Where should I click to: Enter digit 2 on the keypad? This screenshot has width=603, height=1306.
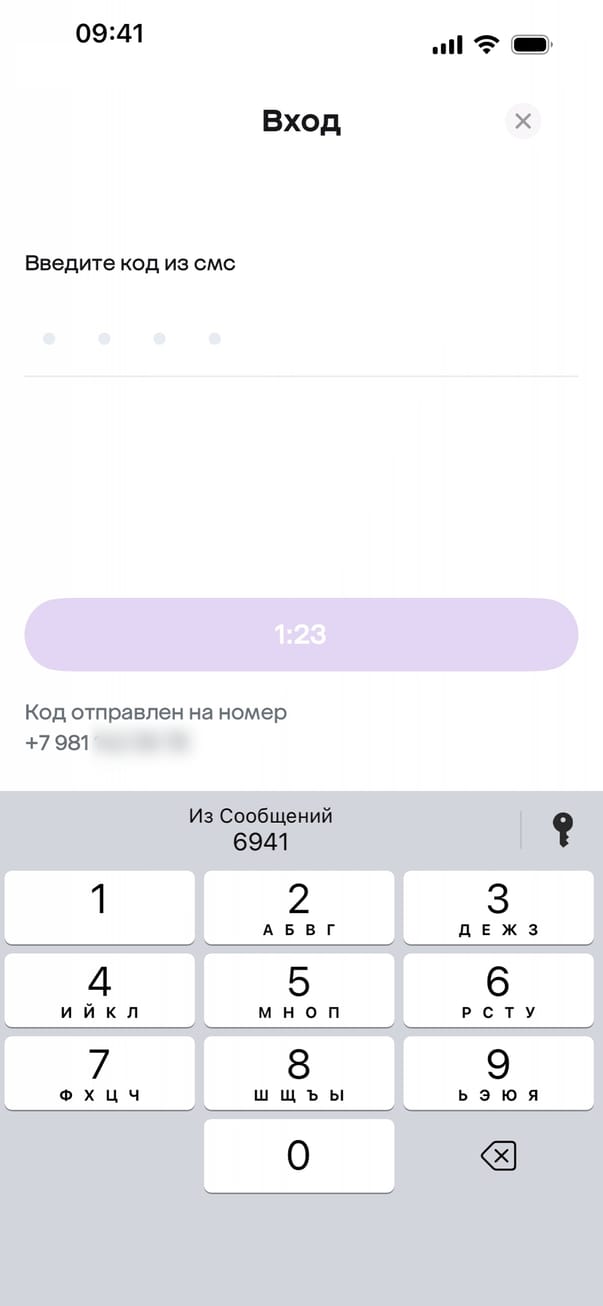point(299,907)
